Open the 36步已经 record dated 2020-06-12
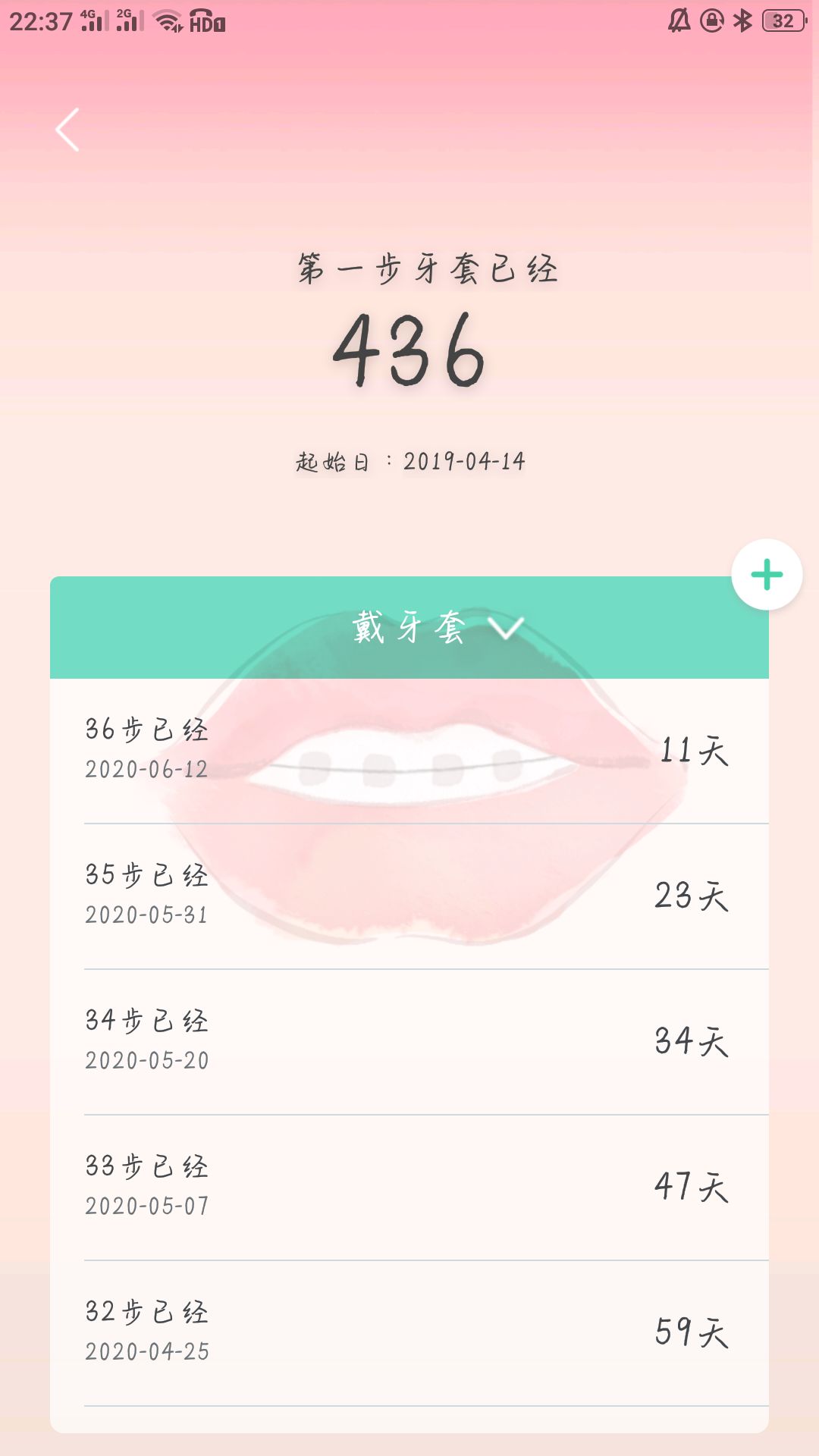819x1456 pixels. (409, 750)
